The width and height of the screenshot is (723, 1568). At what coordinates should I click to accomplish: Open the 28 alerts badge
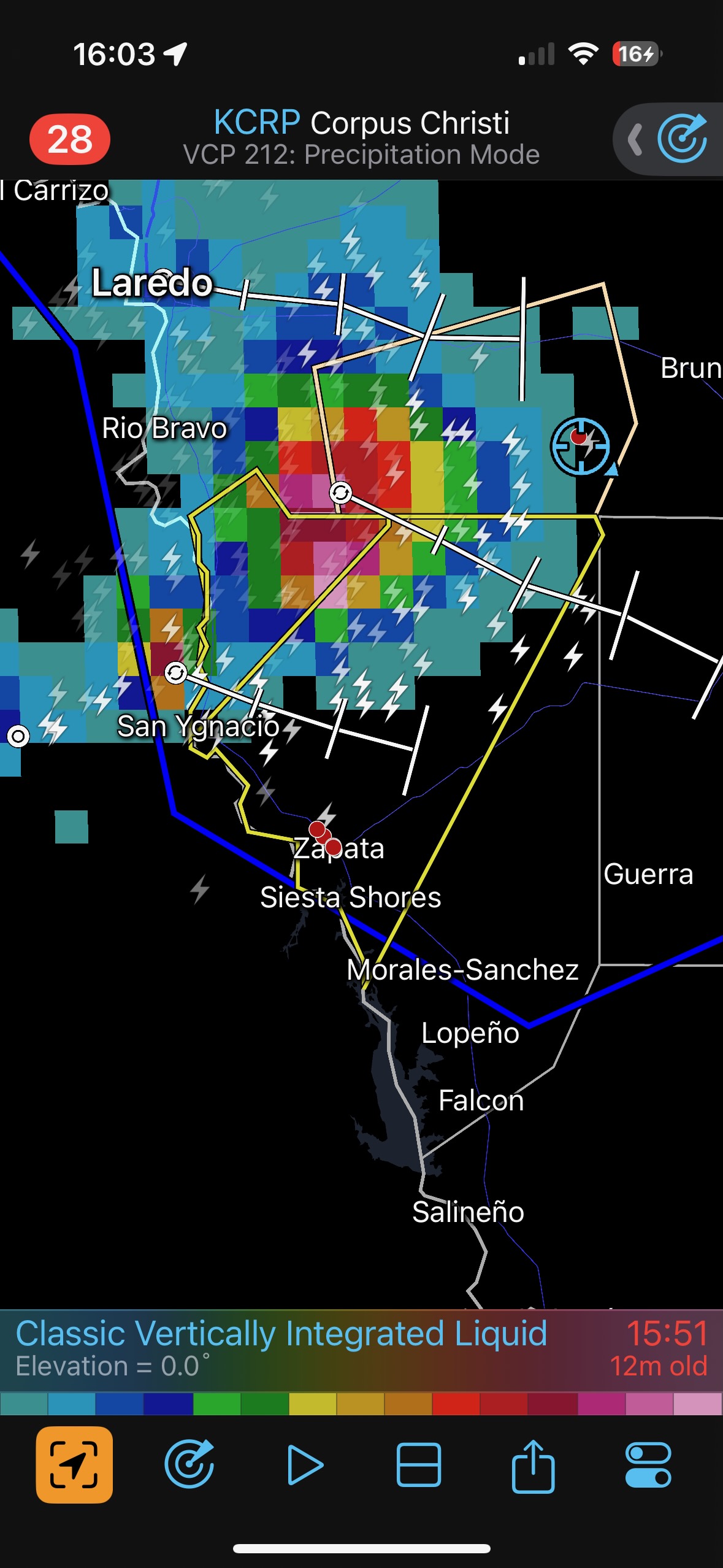[69, 139]
